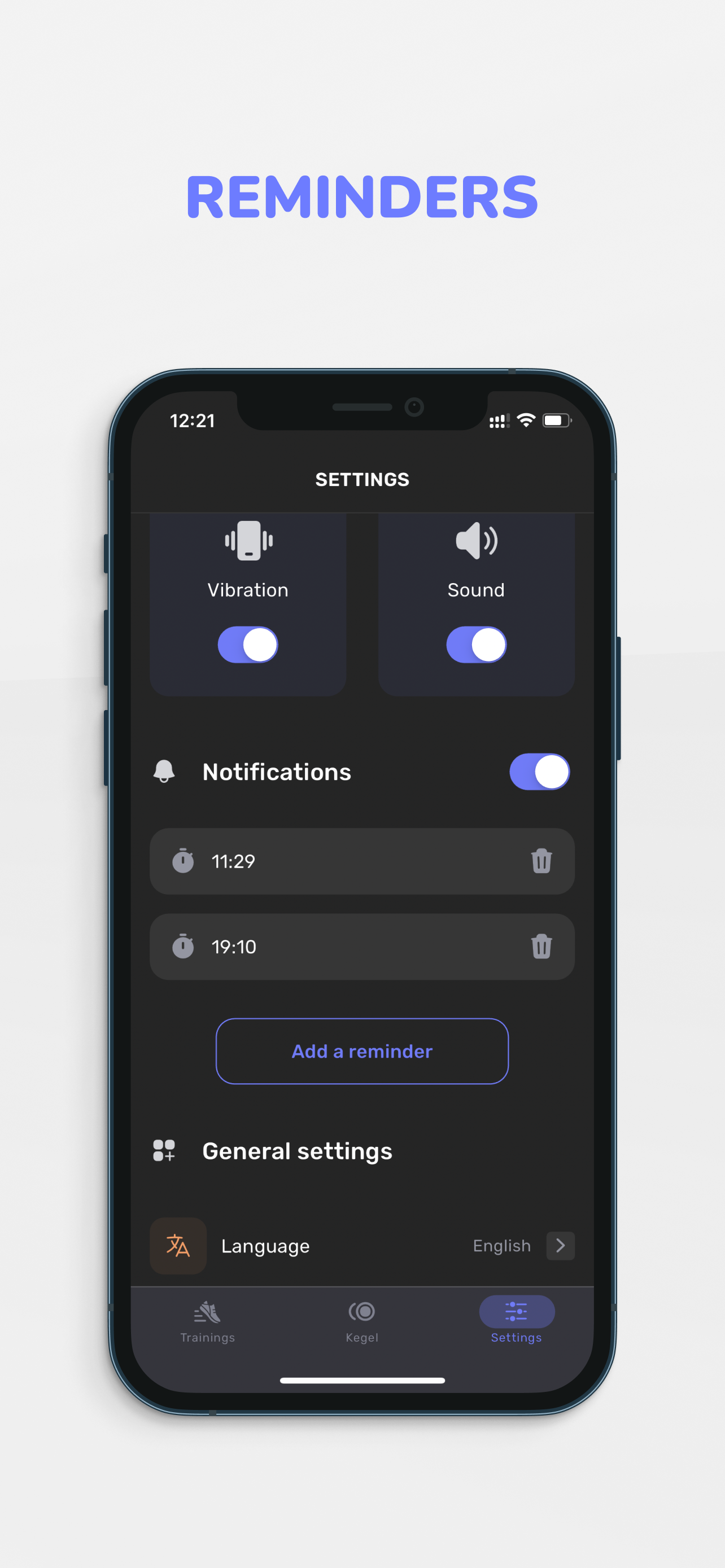Expand the English language option

501,1246
